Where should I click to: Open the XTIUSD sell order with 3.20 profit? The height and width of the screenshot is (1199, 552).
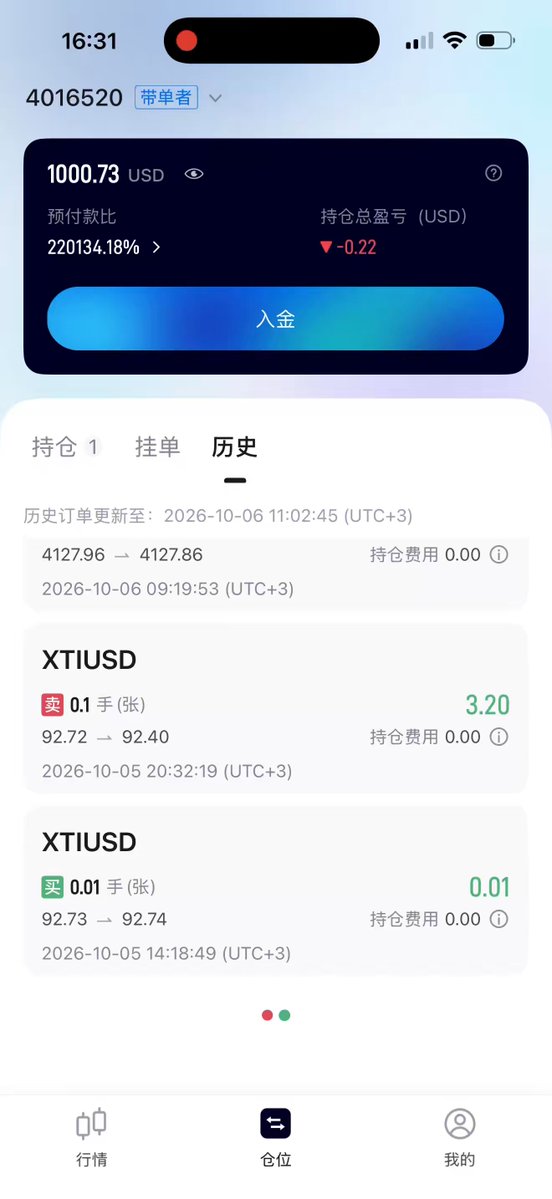275,709
